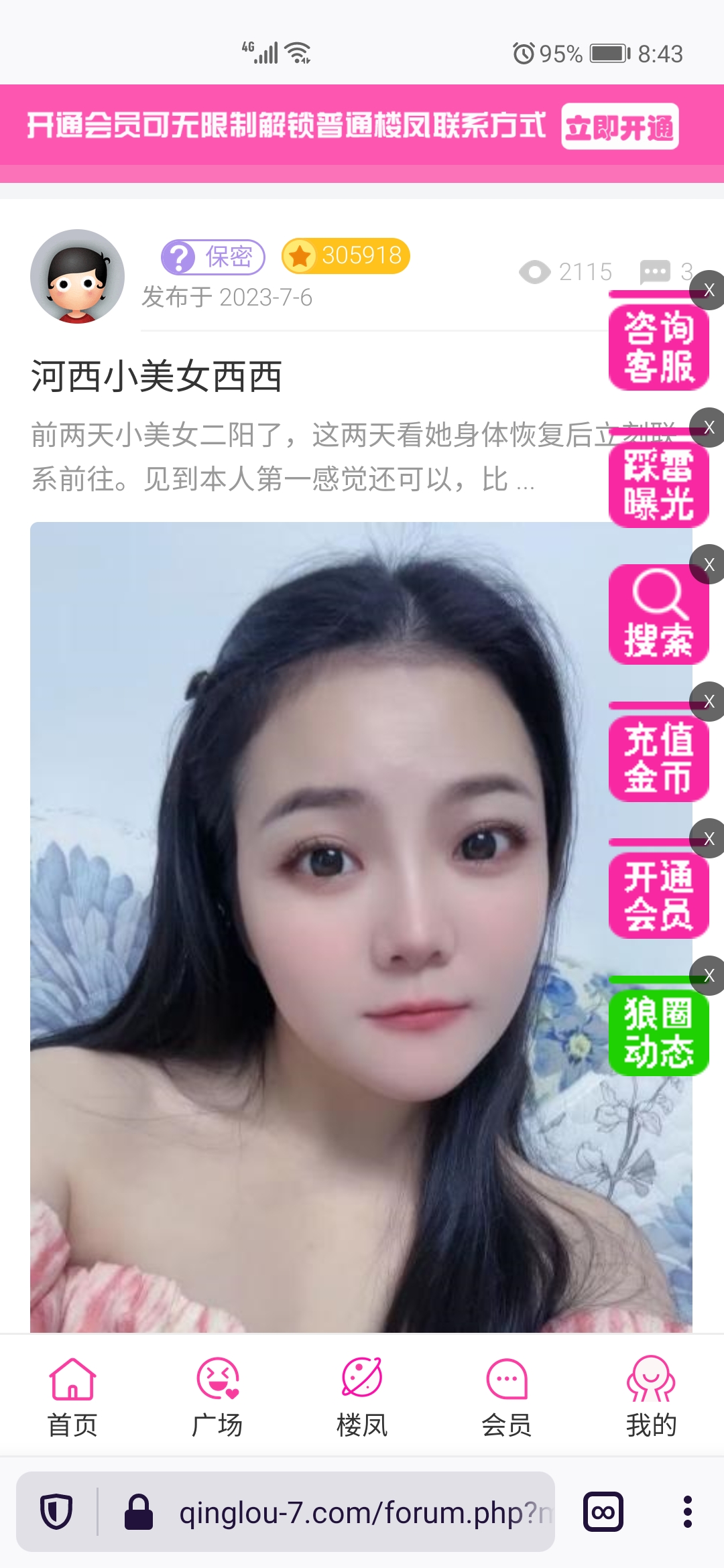Tap the 开通会员 floating button
Screen dimensions: 724x1568
pyautogui.click(x=658, y=896)
